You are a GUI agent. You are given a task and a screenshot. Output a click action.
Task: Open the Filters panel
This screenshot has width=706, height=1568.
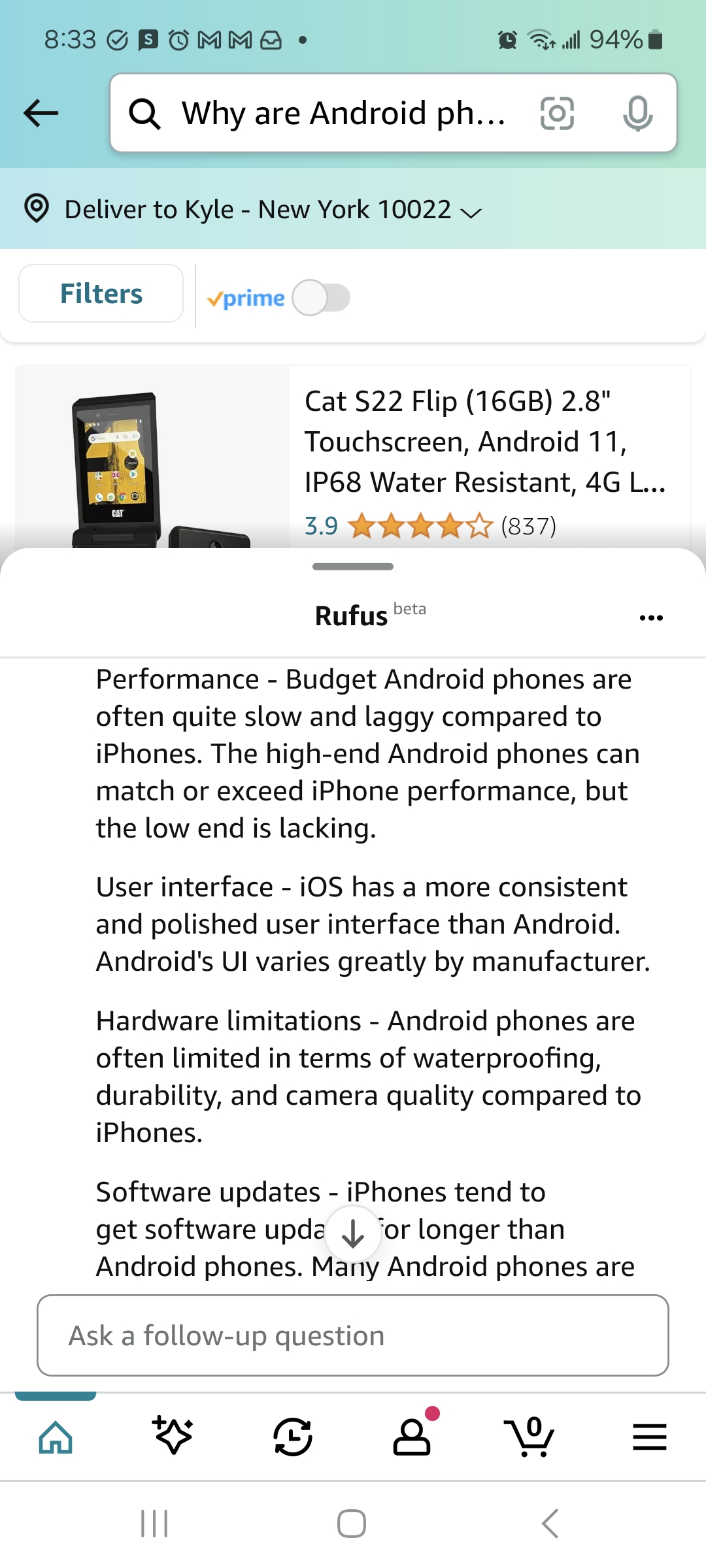point(101,293)
